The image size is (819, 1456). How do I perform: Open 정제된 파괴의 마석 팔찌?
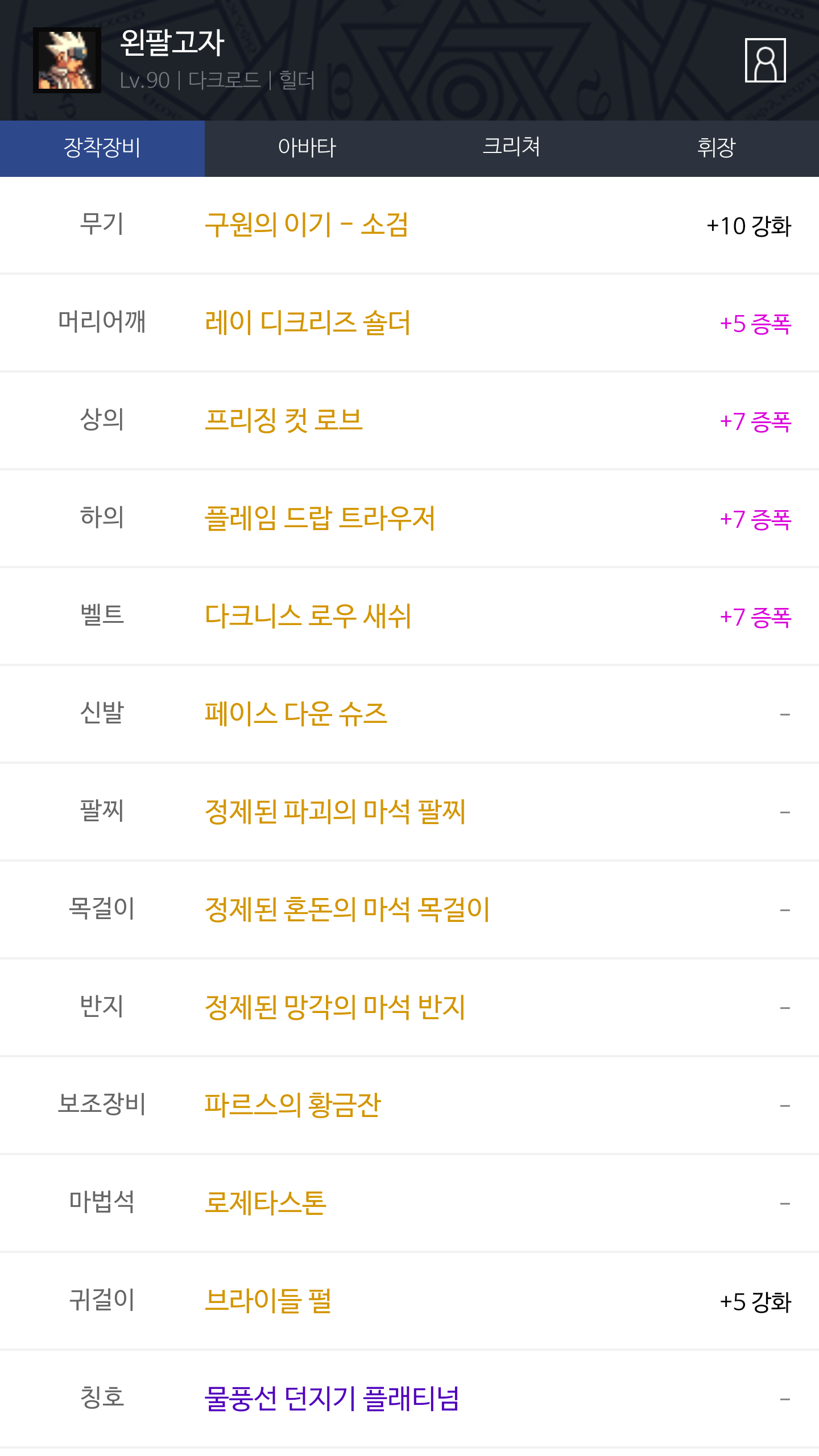[335, 812]
